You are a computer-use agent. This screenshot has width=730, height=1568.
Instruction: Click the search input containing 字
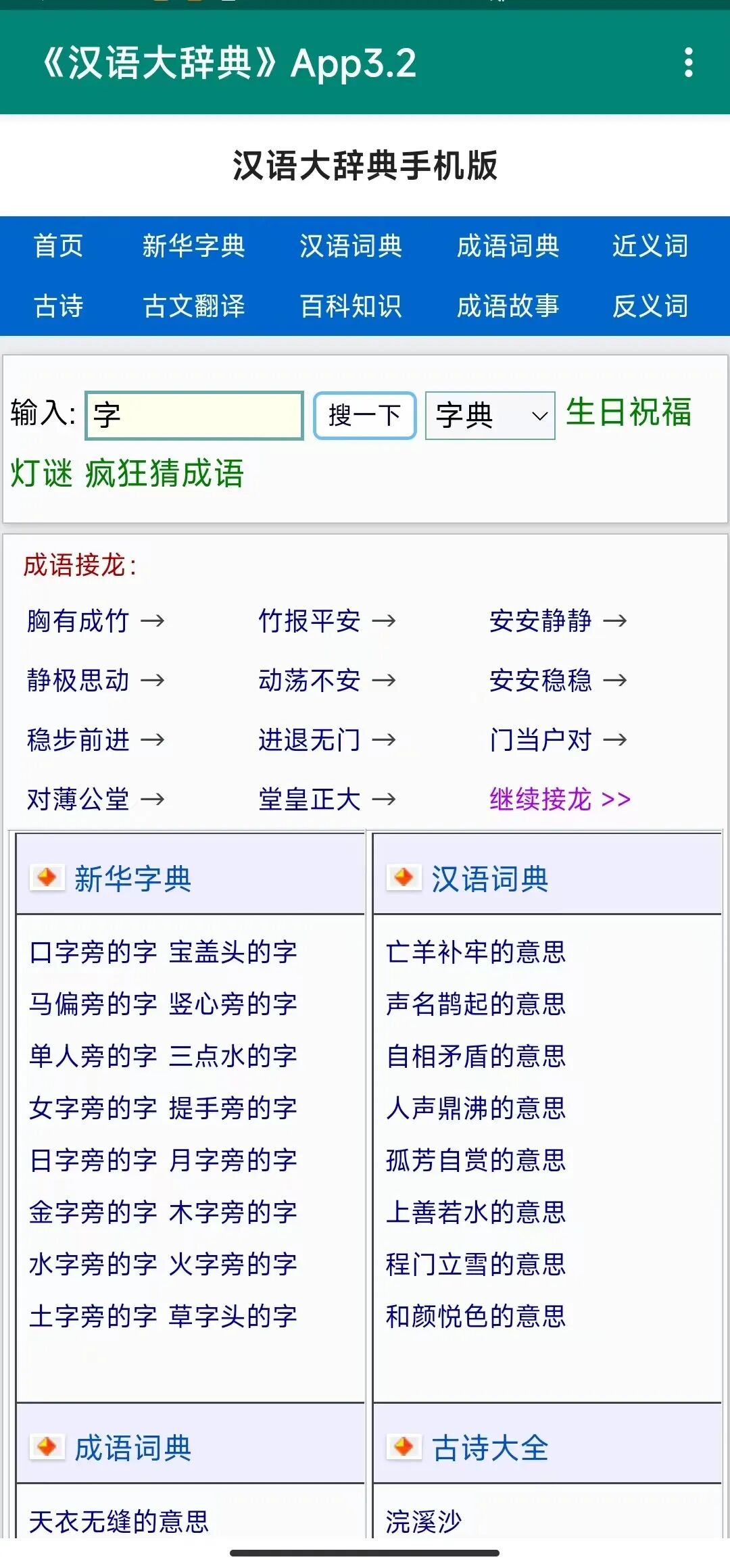click(x=193, y=417)
